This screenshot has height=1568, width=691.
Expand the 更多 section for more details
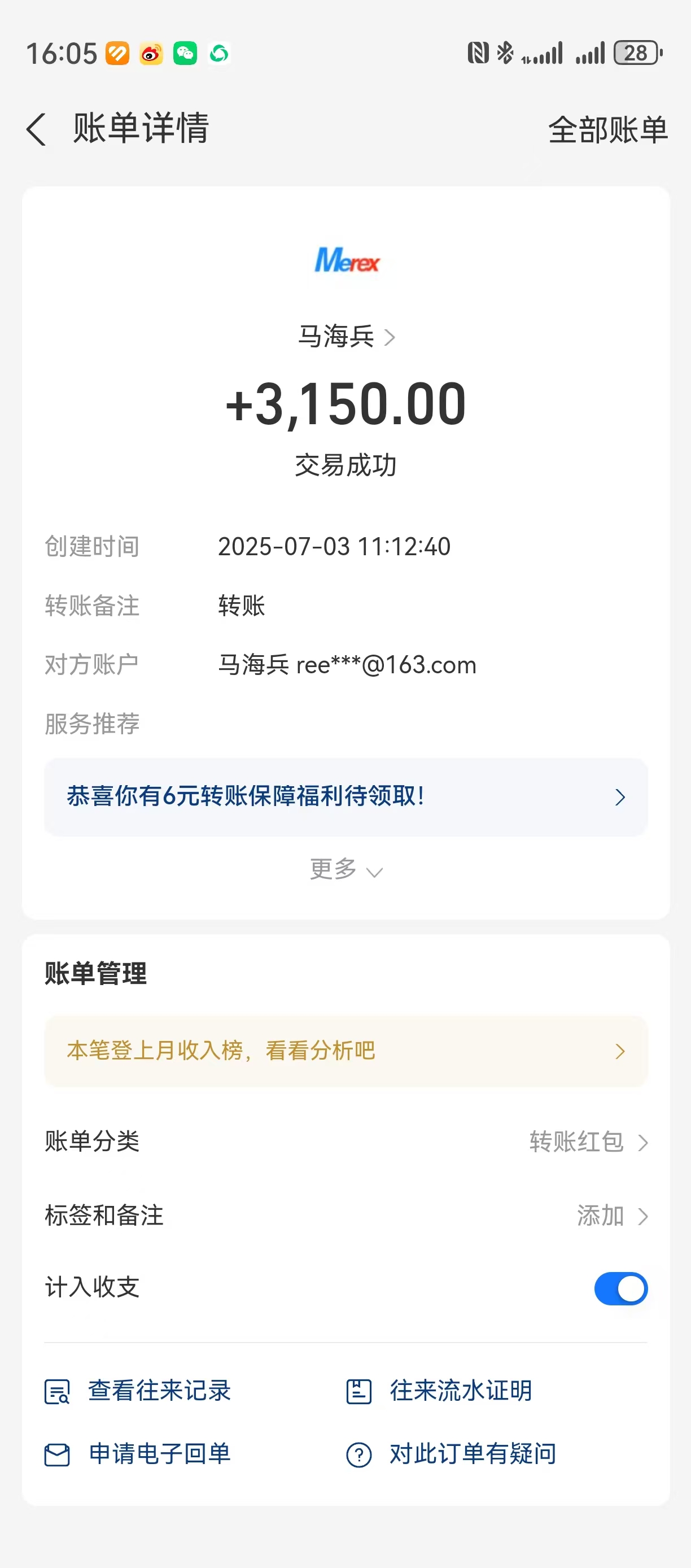point(345,870)
